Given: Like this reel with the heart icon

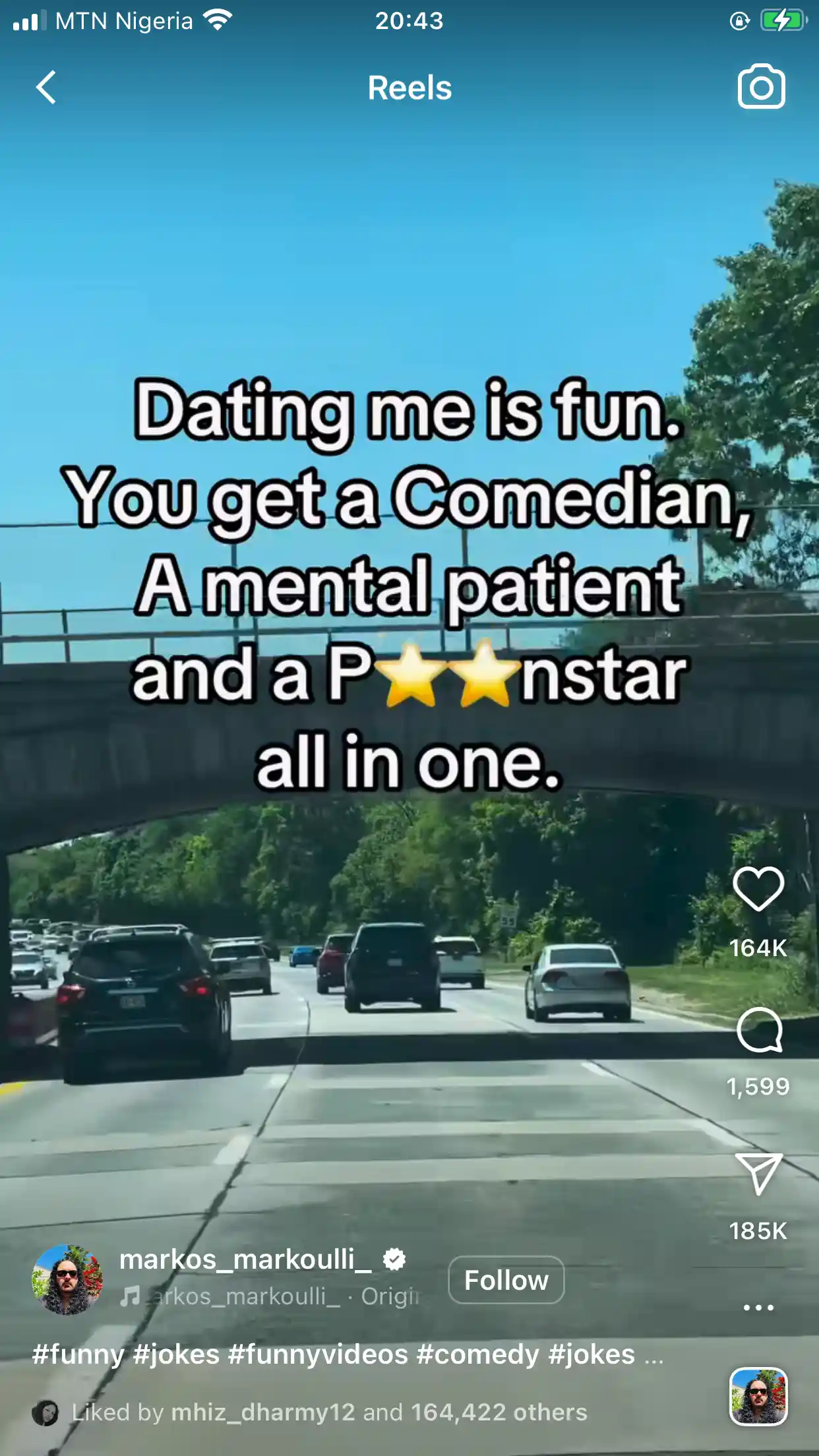Looking at the screenshot, I should tap(758, 889).
